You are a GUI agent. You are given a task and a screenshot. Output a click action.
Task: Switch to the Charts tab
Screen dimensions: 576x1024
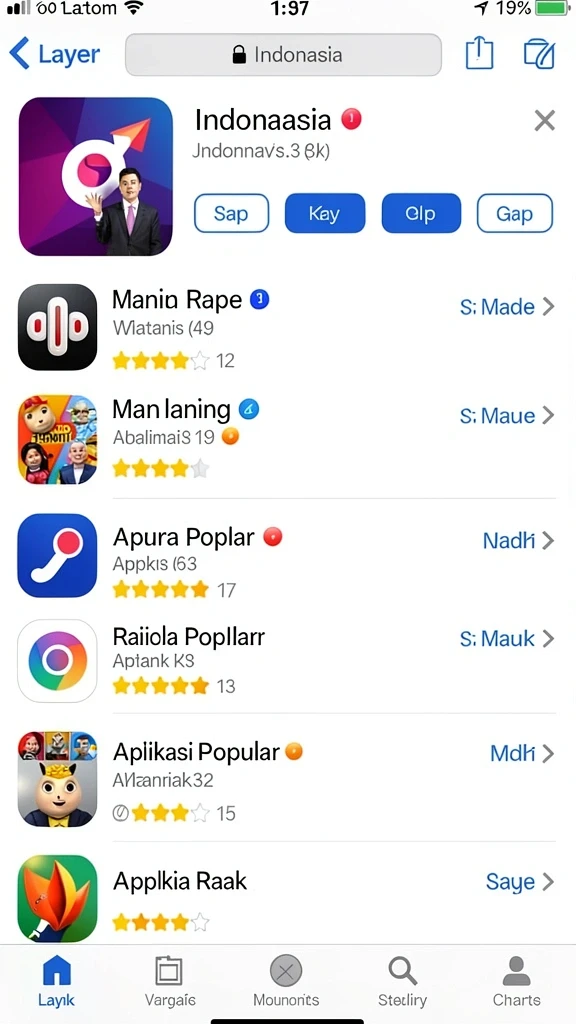click(517, 980)
